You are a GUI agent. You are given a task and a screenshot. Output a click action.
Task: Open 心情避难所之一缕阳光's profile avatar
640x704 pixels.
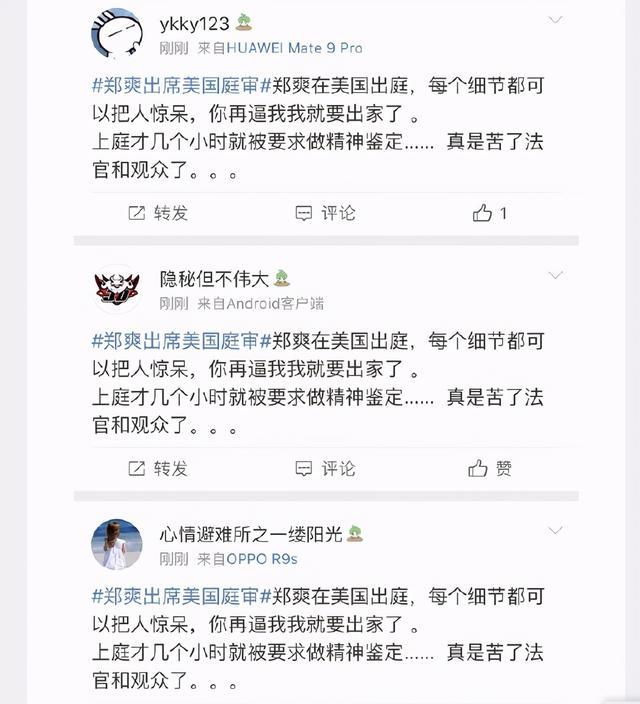(116, 545)
